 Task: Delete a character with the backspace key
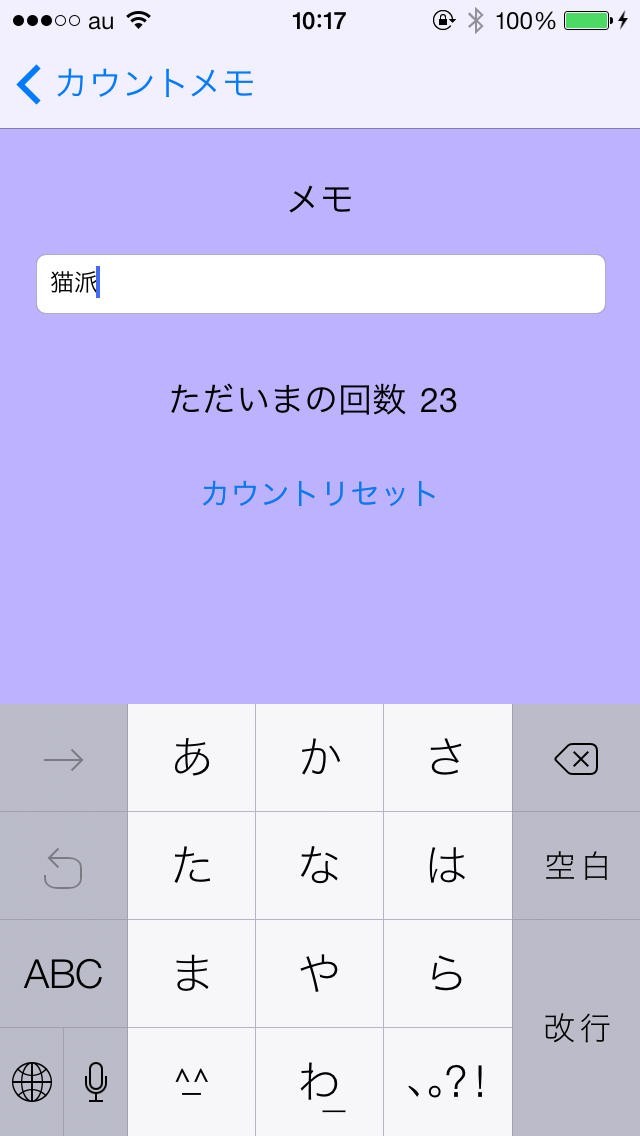tap(576, 760)
